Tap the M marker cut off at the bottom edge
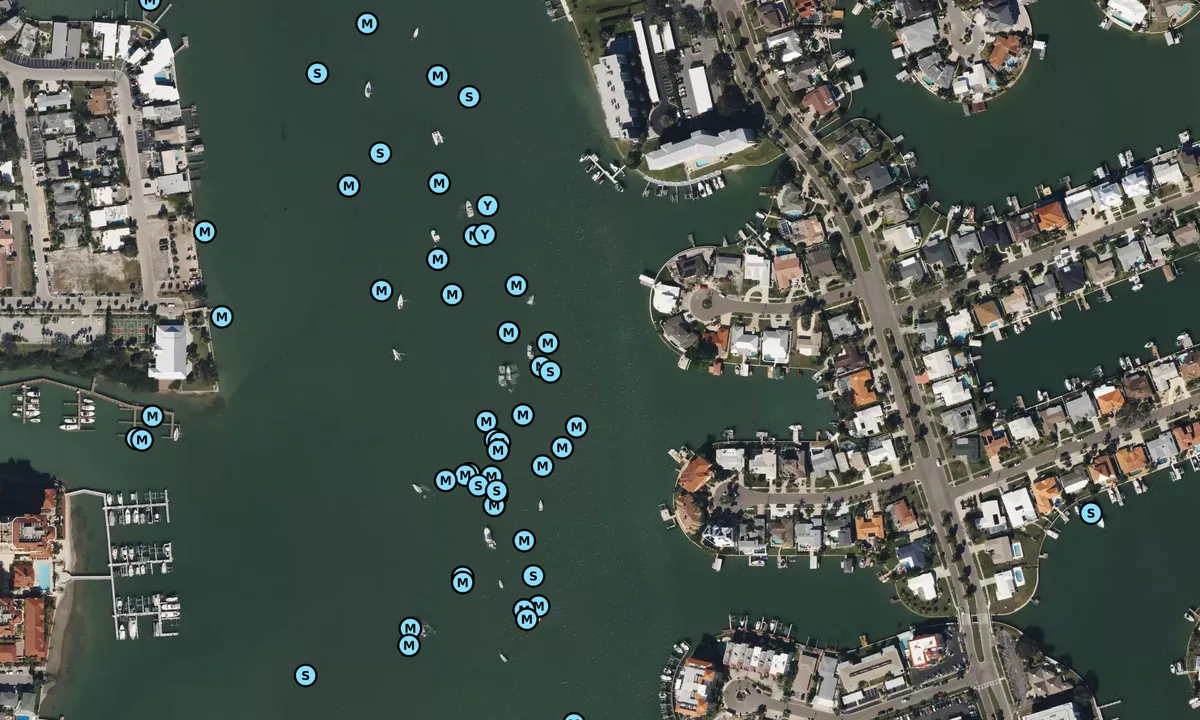 pos(573,718)
